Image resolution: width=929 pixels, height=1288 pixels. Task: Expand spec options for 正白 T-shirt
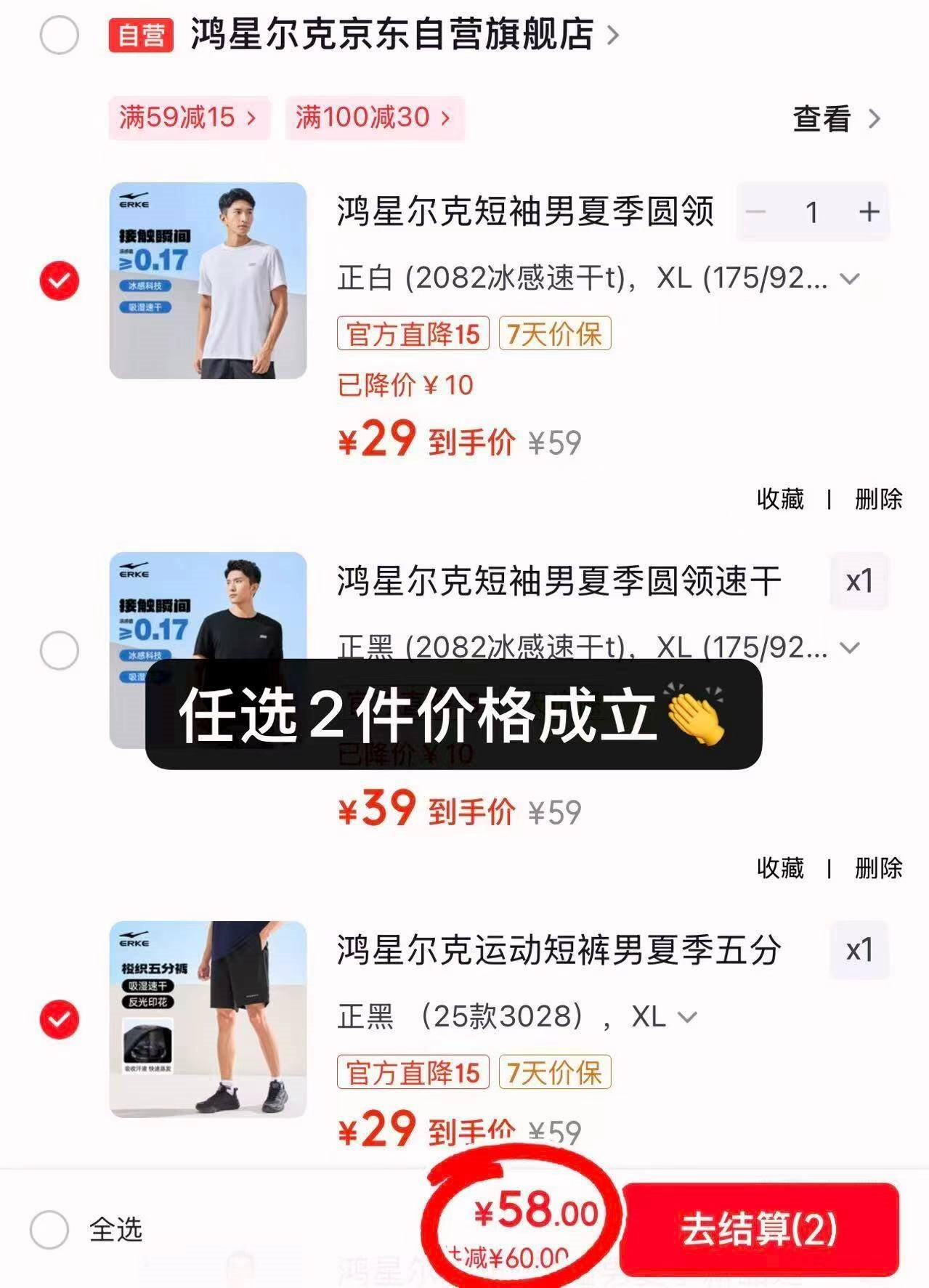pos(849,278)
